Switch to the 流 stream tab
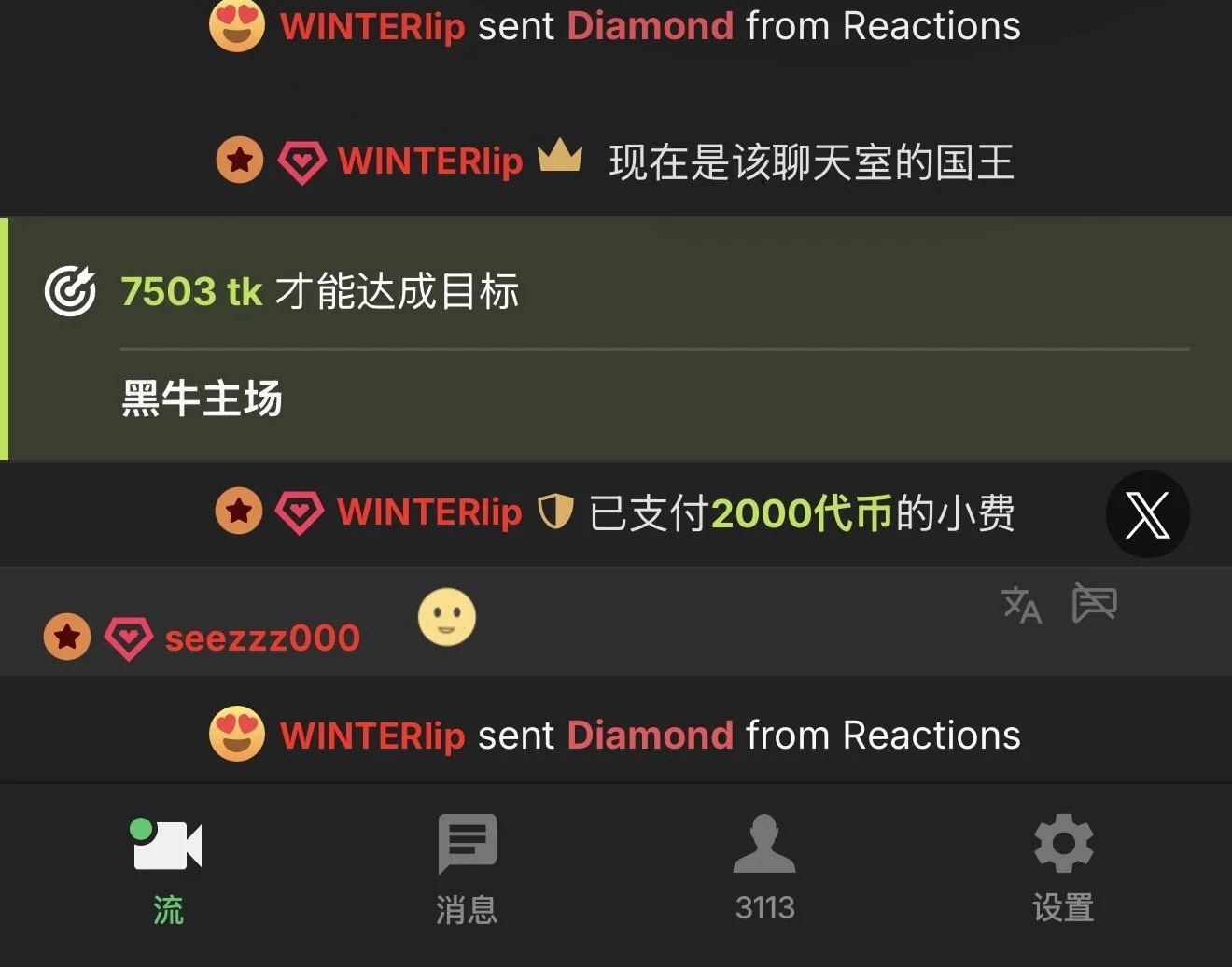 [168, 870]
